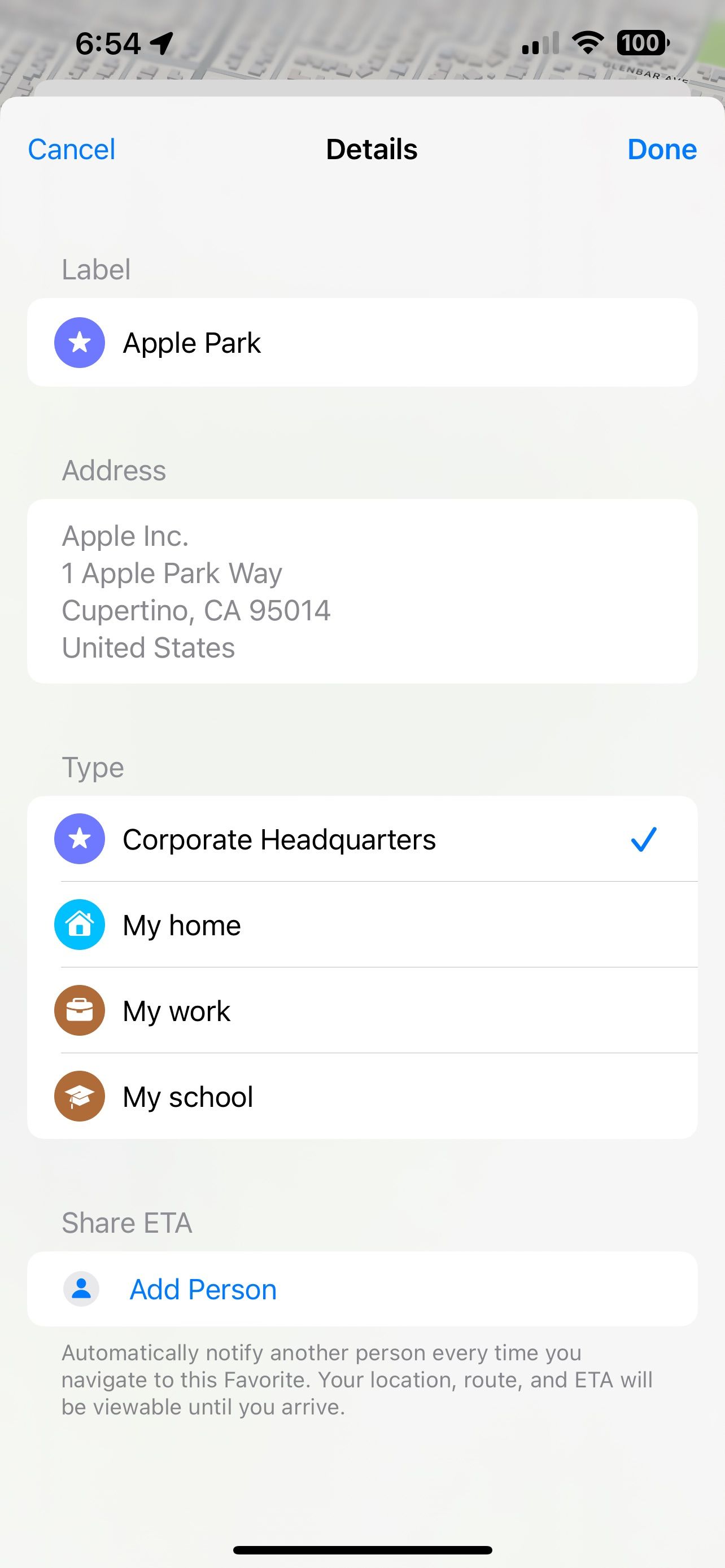Tap Cancel to discard changes
This screenshot has width=725, height=1568.
(71, 149)
